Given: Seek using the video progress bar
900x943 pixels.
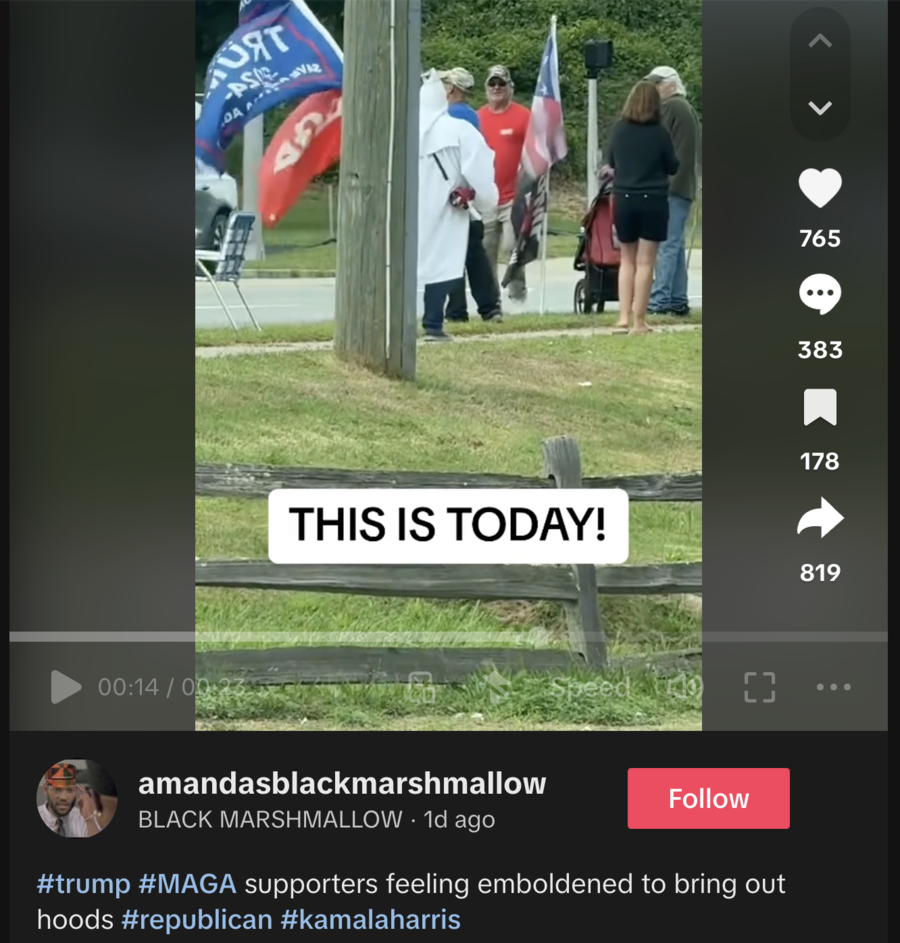Looking at the screenshot, I should 448,636.
